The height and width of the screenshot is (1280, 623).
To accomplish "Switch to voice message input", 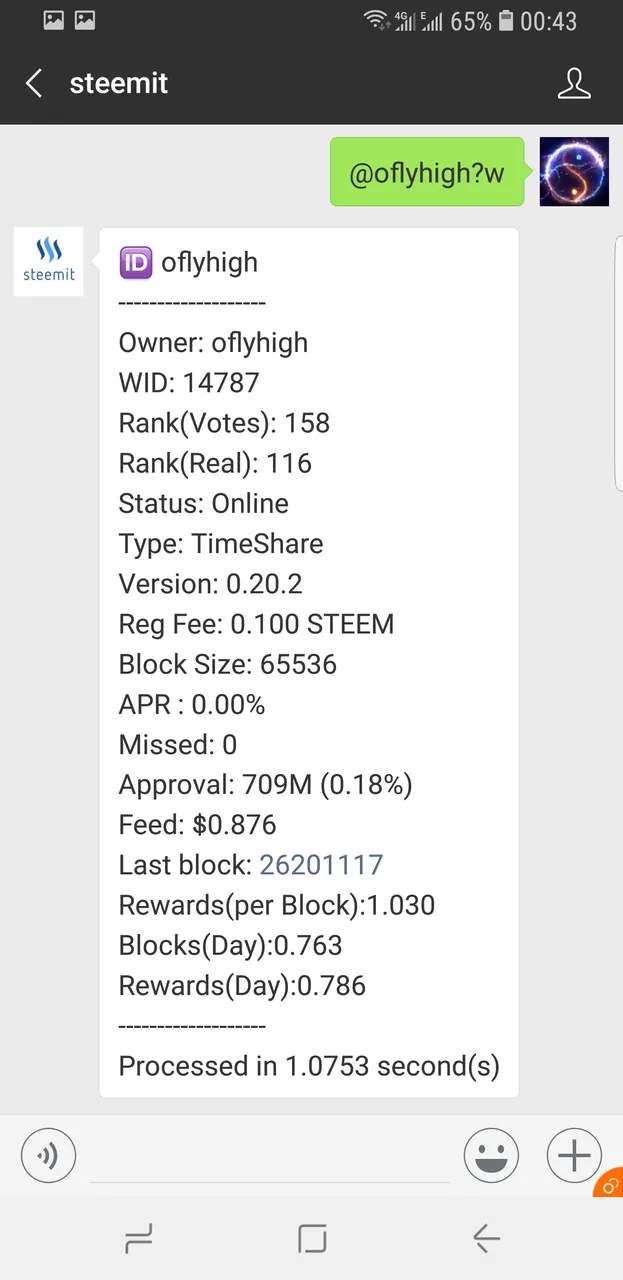I will click(48, 1157).
